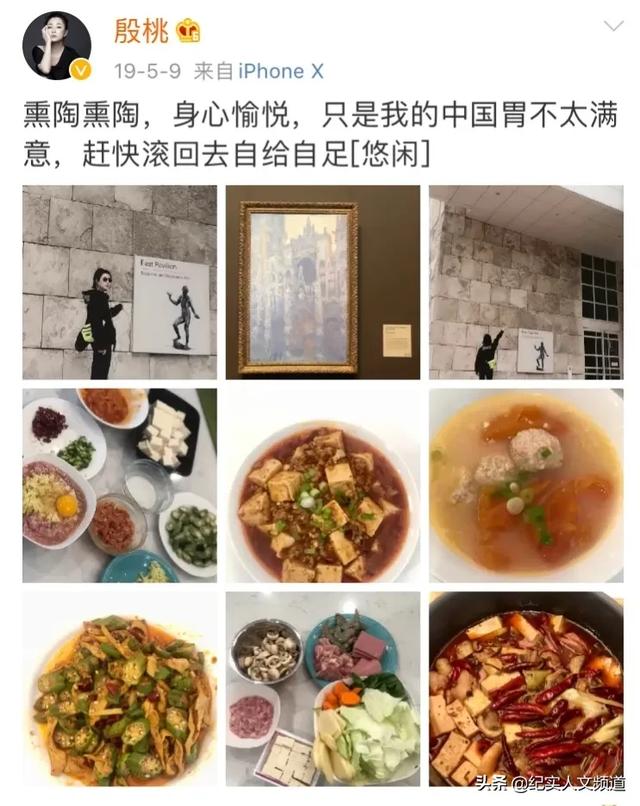640x806 pixels.
Task: Open the meatball tomato soup photo
Action: pos(525,485)
